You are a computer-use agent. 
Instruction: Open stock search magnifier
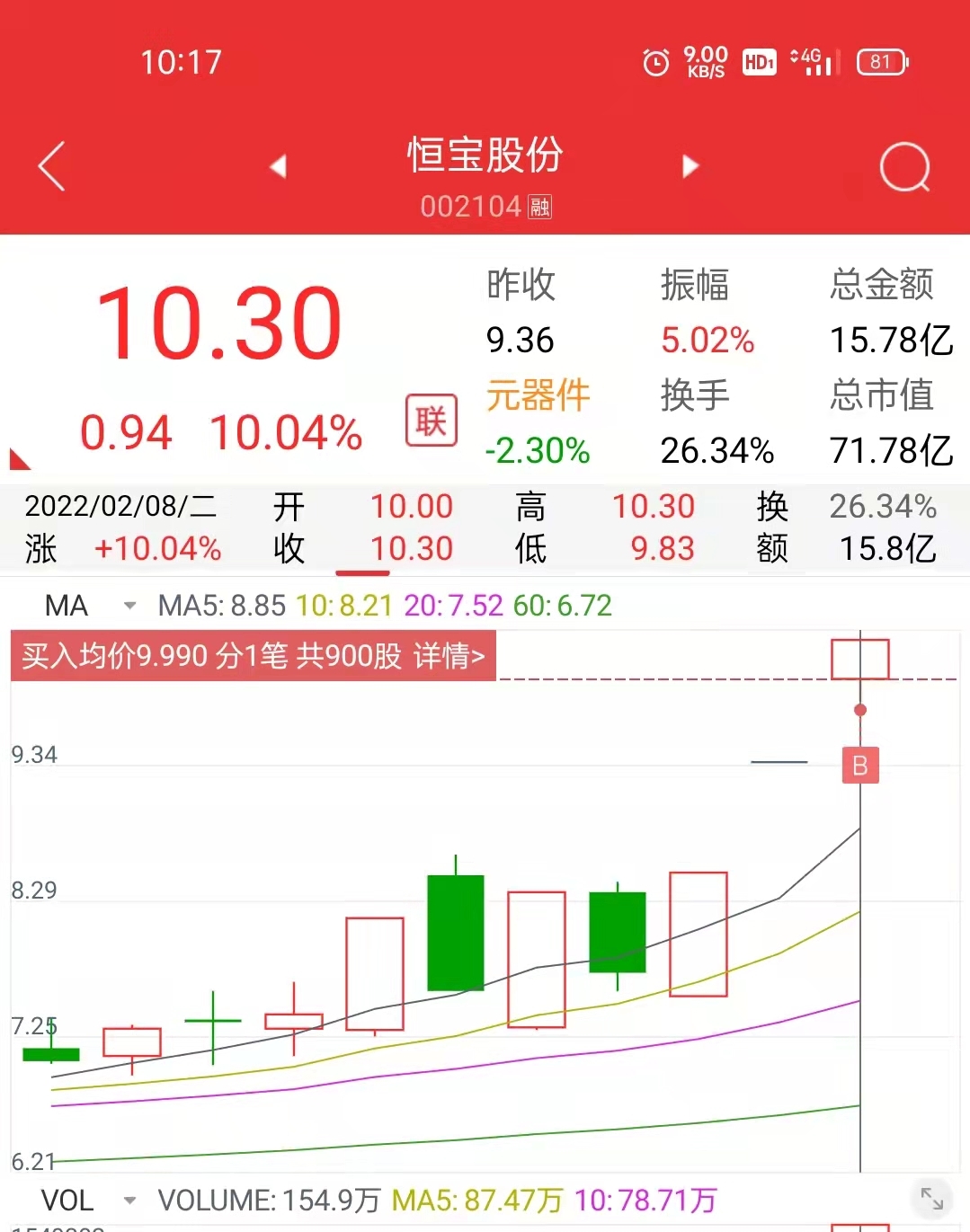click(x=904, y=167)
